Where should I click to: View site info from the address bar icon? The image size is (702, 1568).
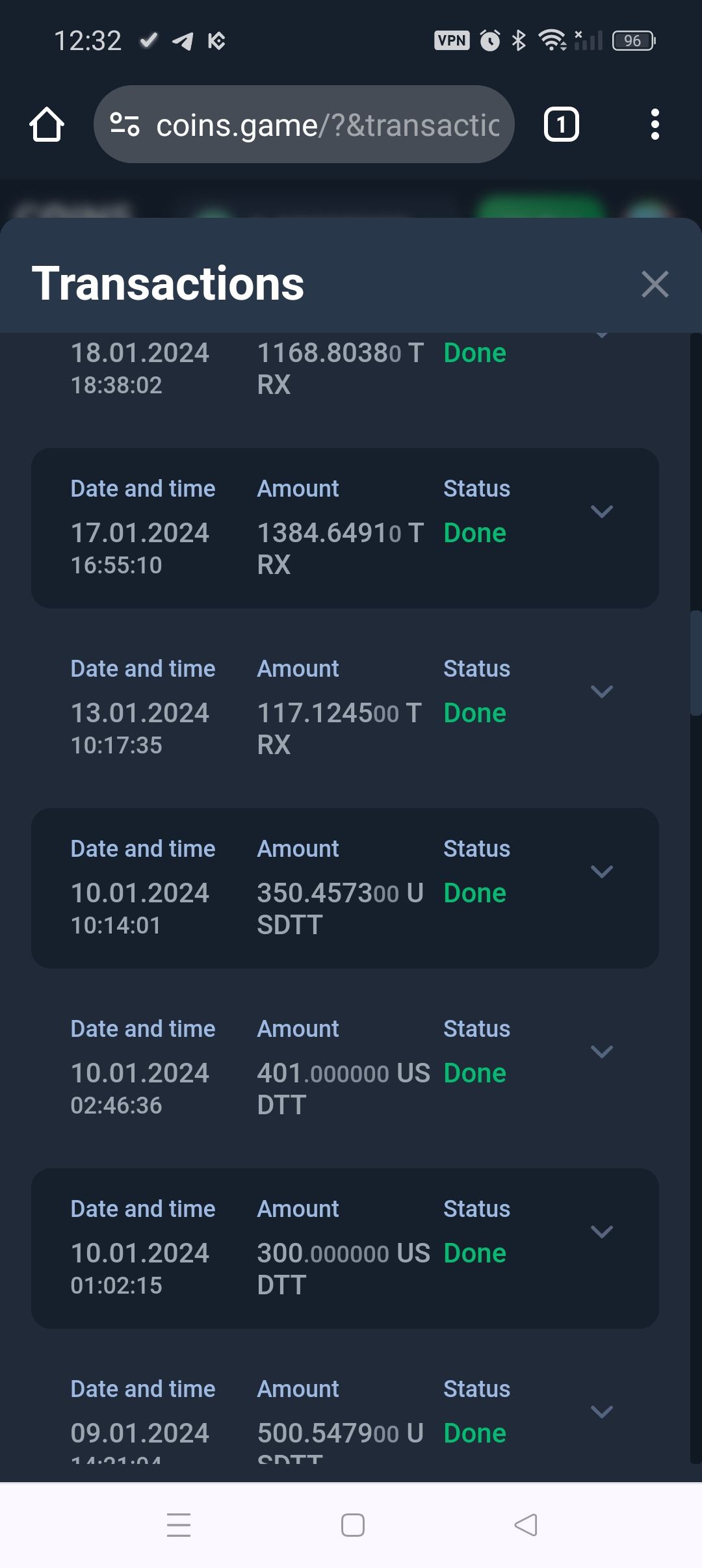[125, 124]
